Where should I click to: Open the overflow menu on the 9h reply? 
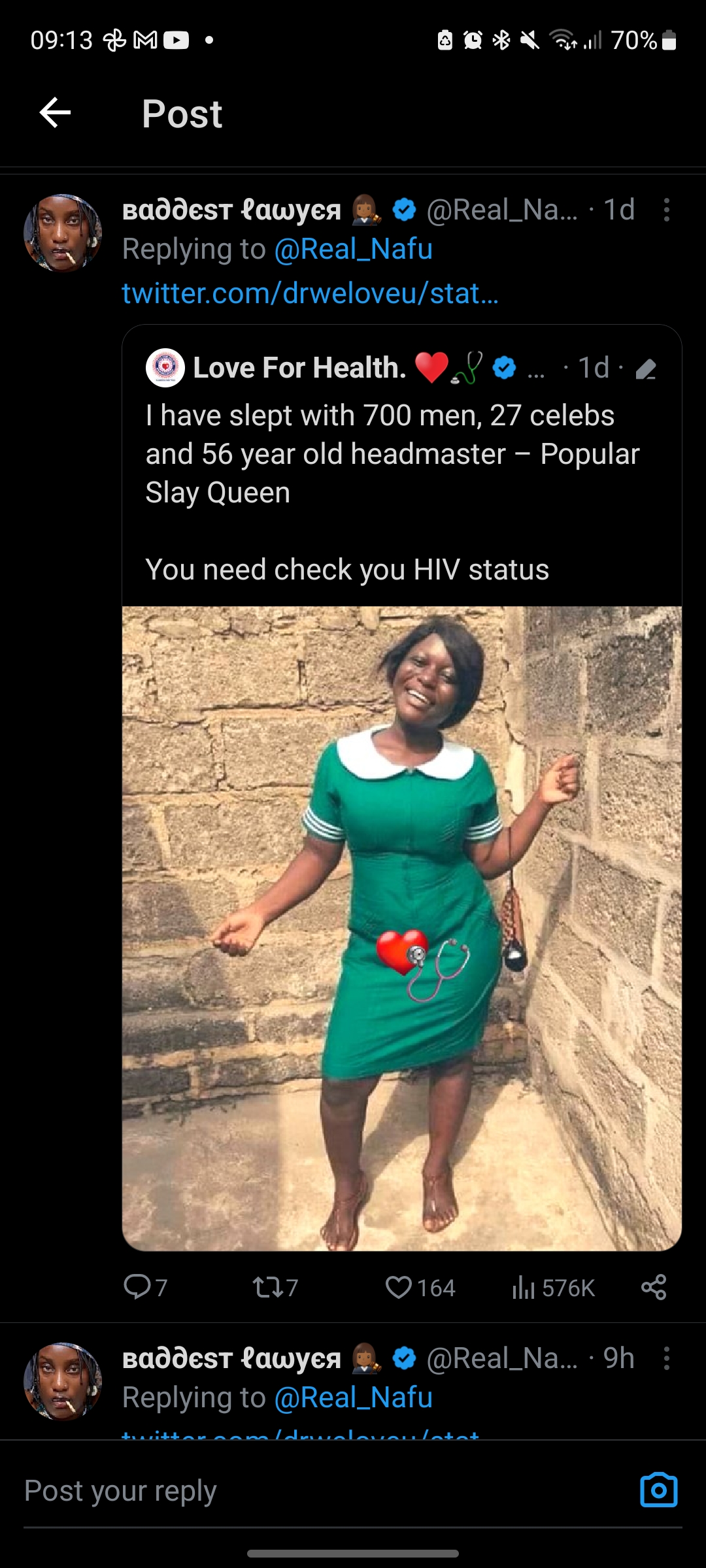[x=666, y=1358]
